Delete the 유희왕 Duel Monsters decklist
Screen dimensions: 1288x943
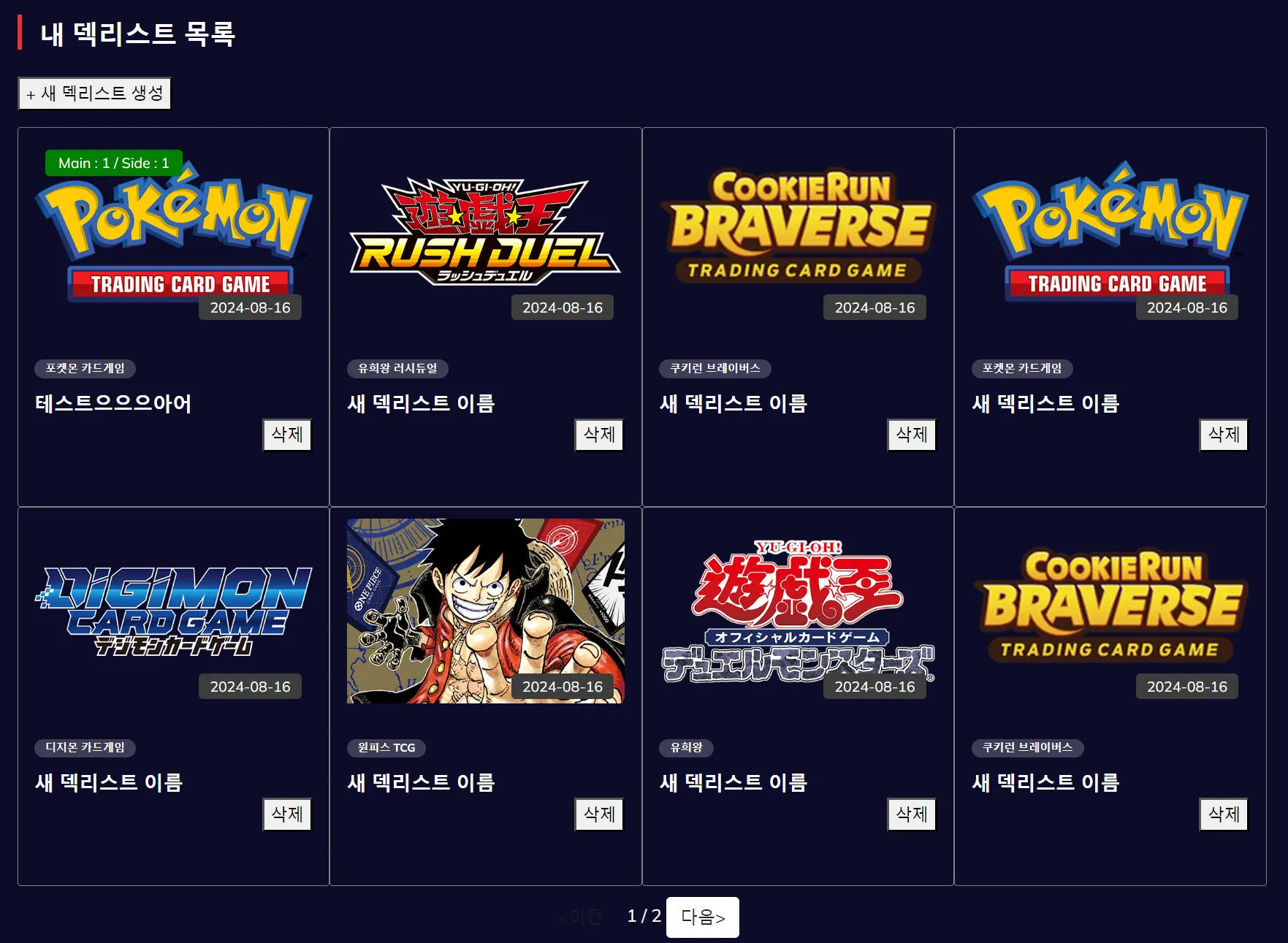pyautogui.click(x=912, y=814)
